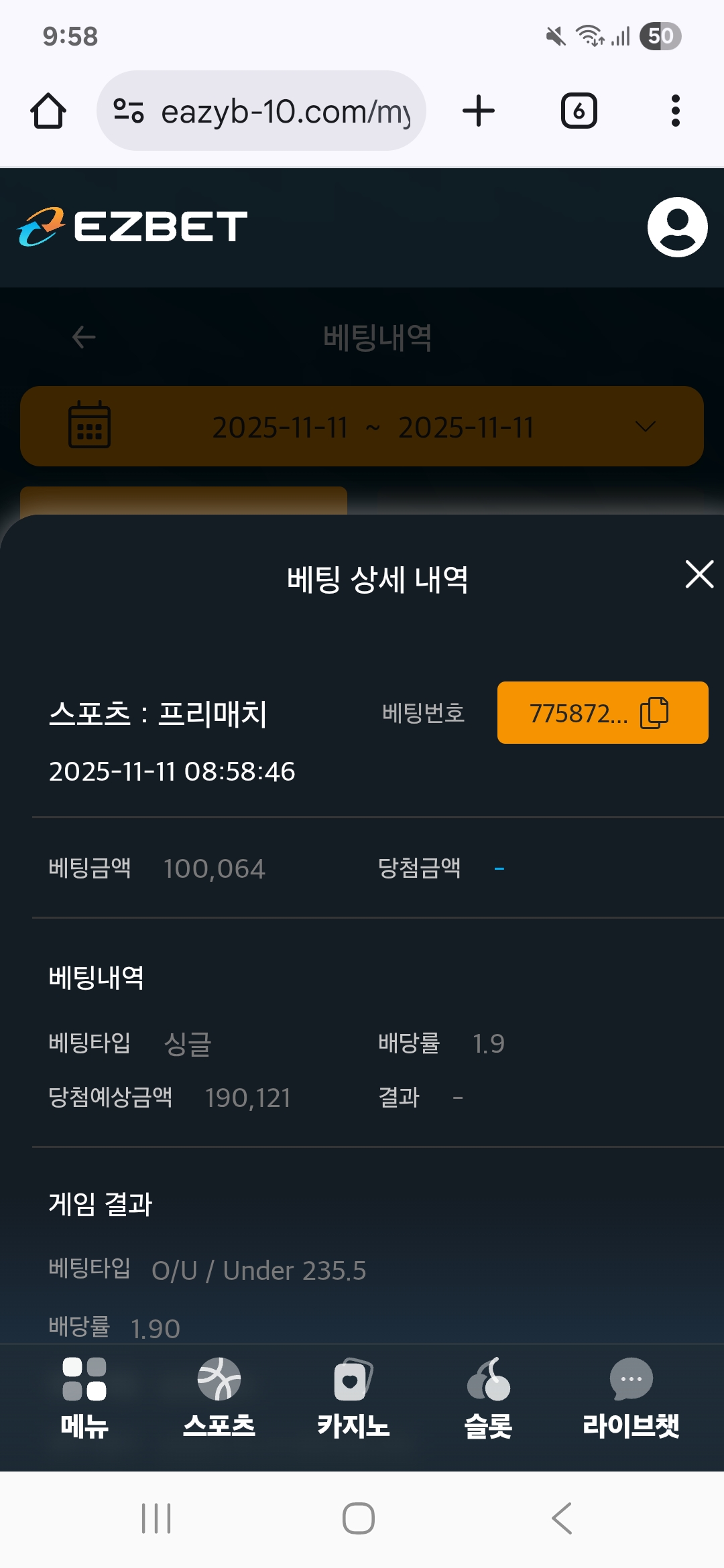Open a new browser tab
The width and height of the screenshot is (724, 1568).
[x=479, y=111]
